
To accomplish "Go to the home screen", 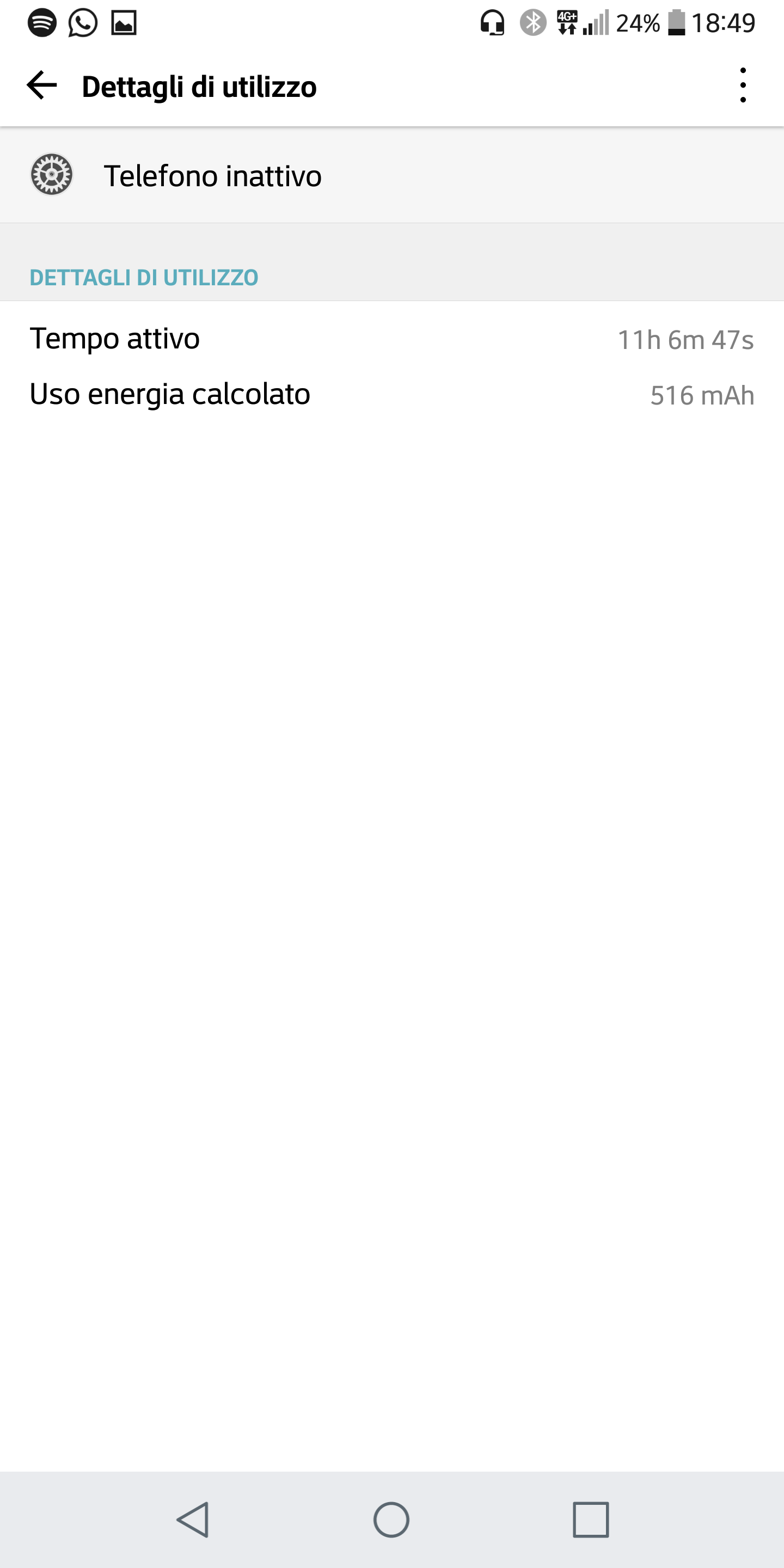I will (x=391, y=1520).
